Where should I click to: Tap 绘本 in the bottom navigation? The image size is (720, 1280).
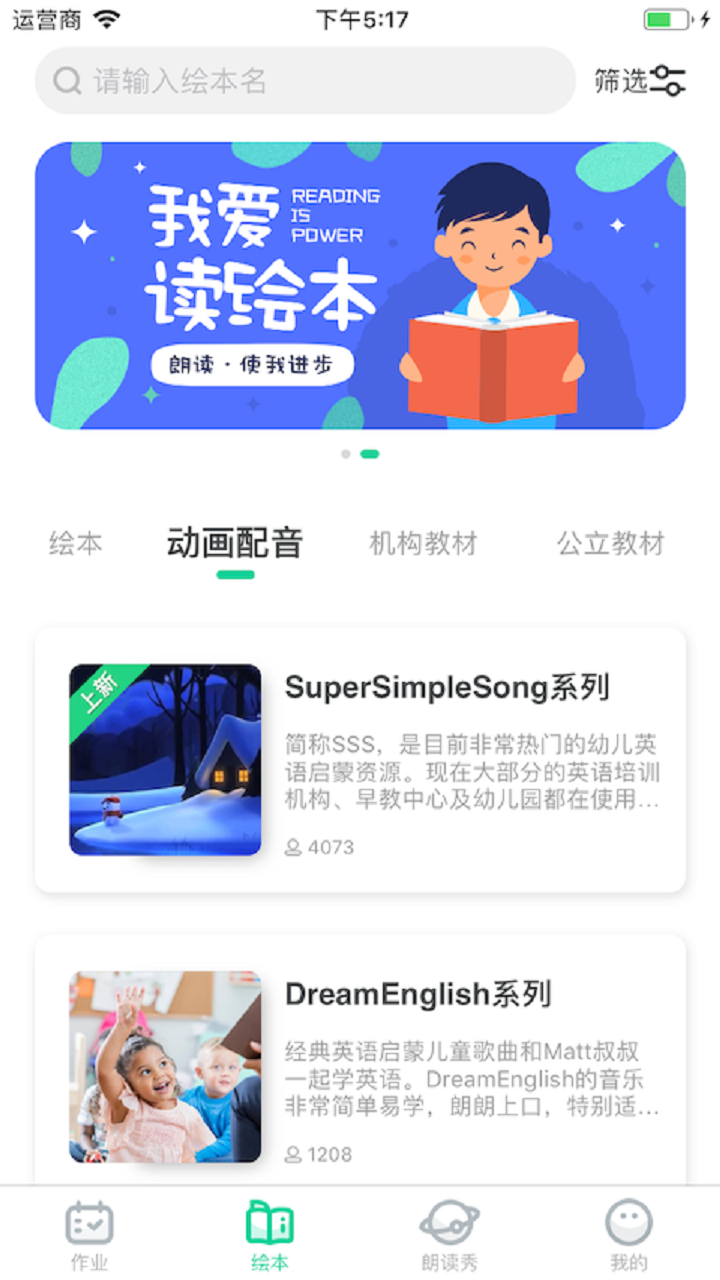point(269,1235)
